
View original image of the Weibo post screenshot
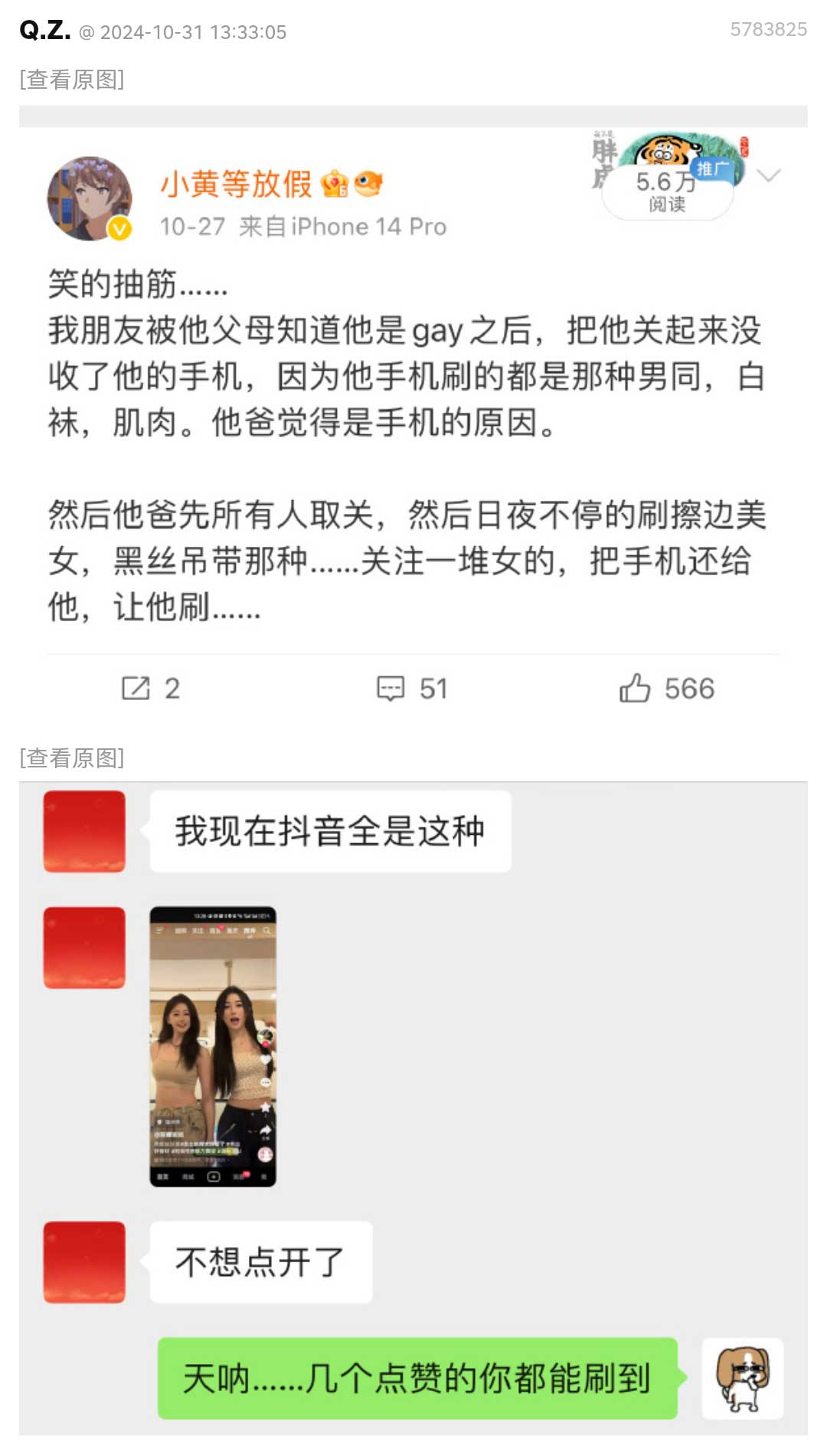pos(72,80)
